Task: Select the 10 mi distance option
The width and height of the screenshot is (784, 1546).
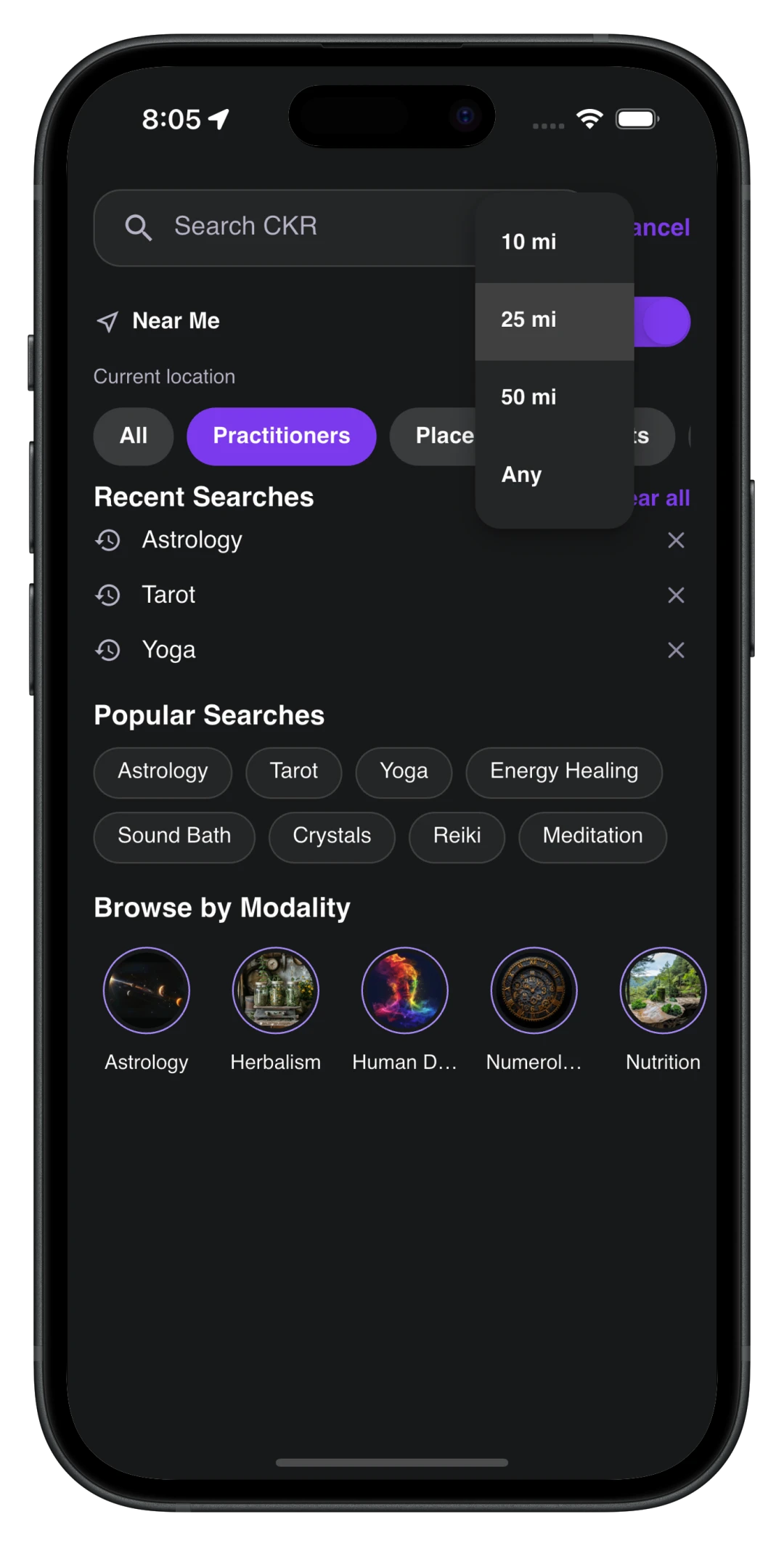Action: click(x=554, y=242)
